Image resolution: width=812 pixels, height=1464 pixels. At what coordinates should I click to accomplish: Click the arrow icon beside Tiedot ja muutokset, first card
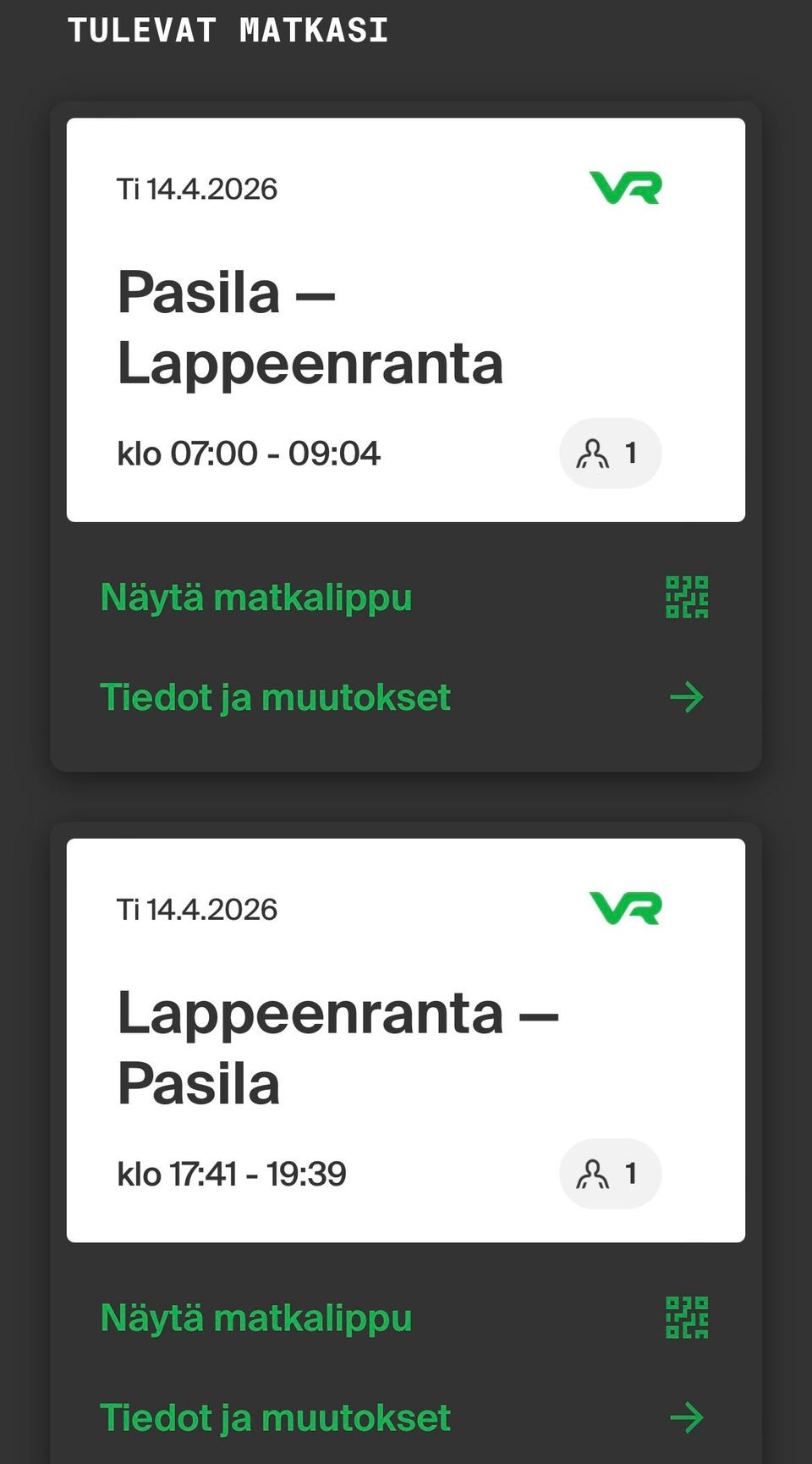[x=687, y=696]
